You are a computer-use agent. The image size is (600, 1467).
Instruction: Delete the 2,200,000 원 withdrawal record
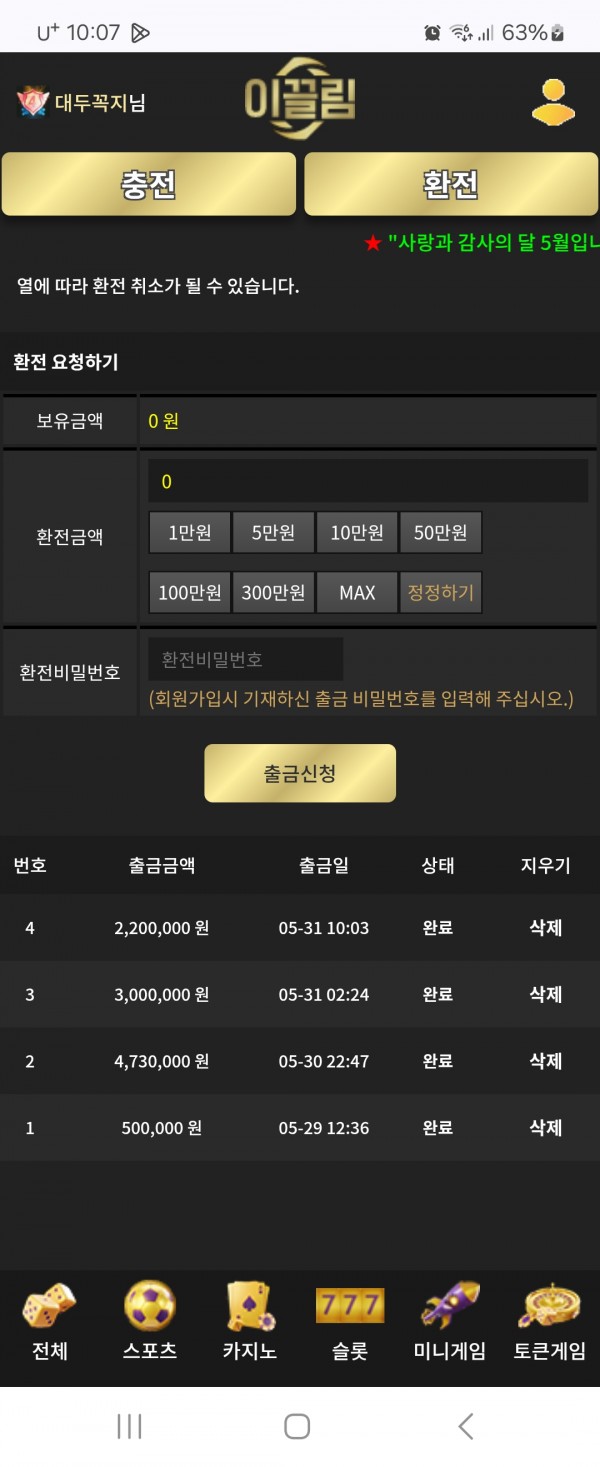tap(545, 928)
